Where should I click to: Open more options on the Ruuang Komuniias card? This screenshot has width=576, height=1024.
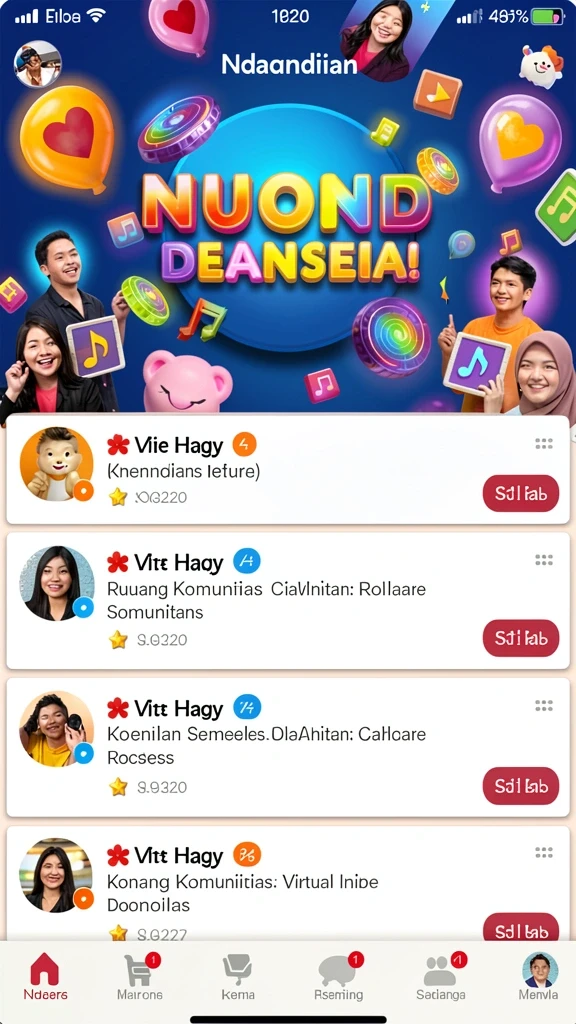click(x=543, y=560)
